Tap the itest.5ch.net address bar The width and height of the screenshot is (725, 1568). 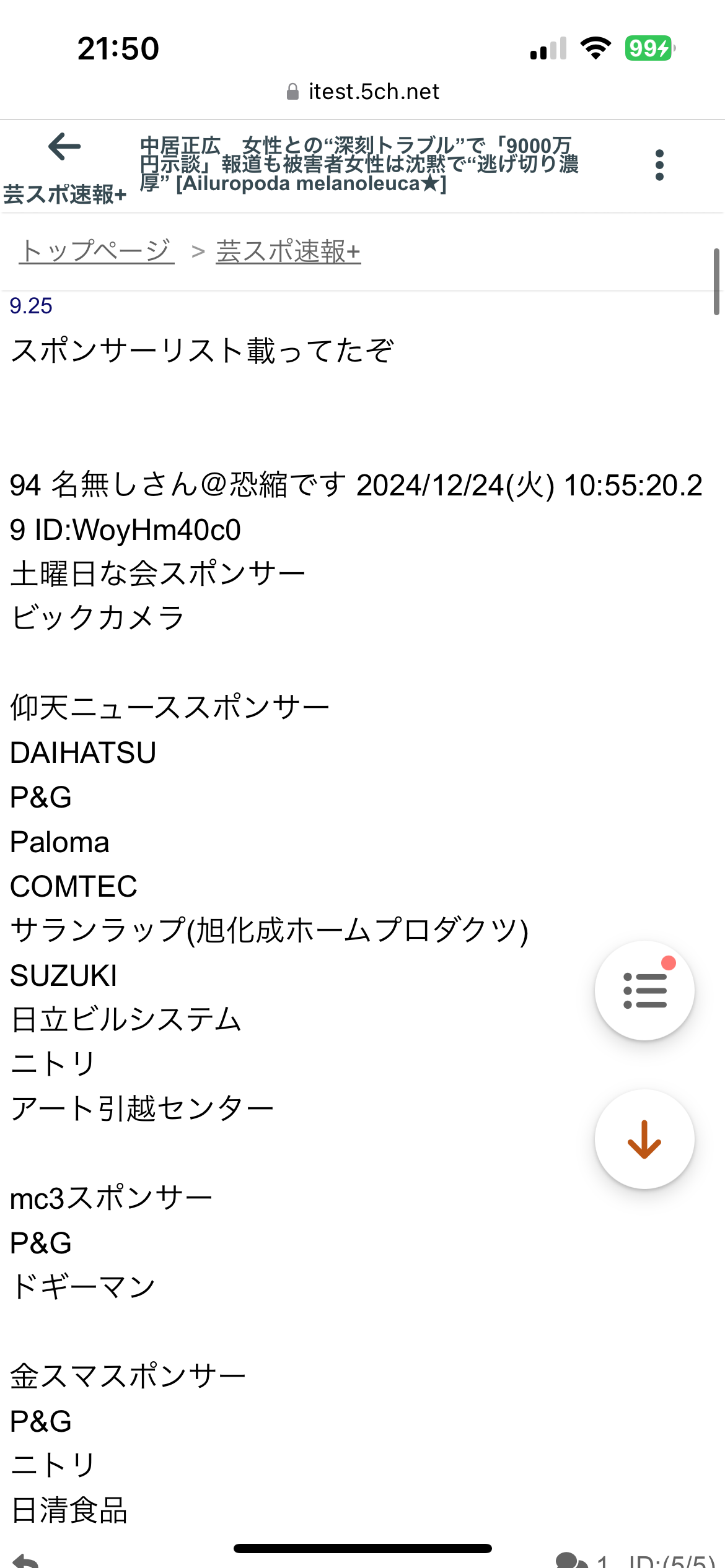pos(362,92)
